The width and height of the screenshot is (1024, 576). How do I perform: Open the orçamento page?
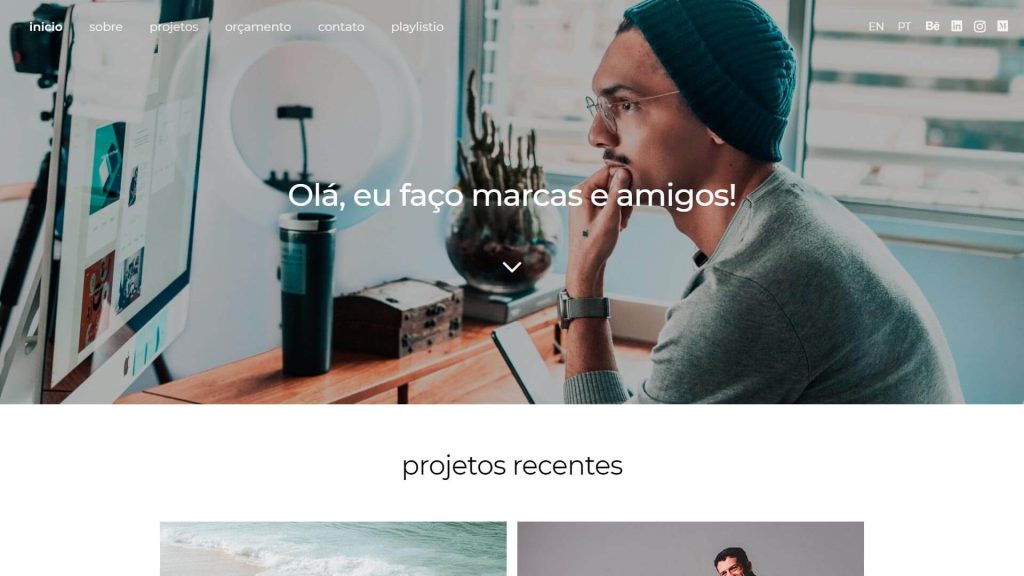258,27
